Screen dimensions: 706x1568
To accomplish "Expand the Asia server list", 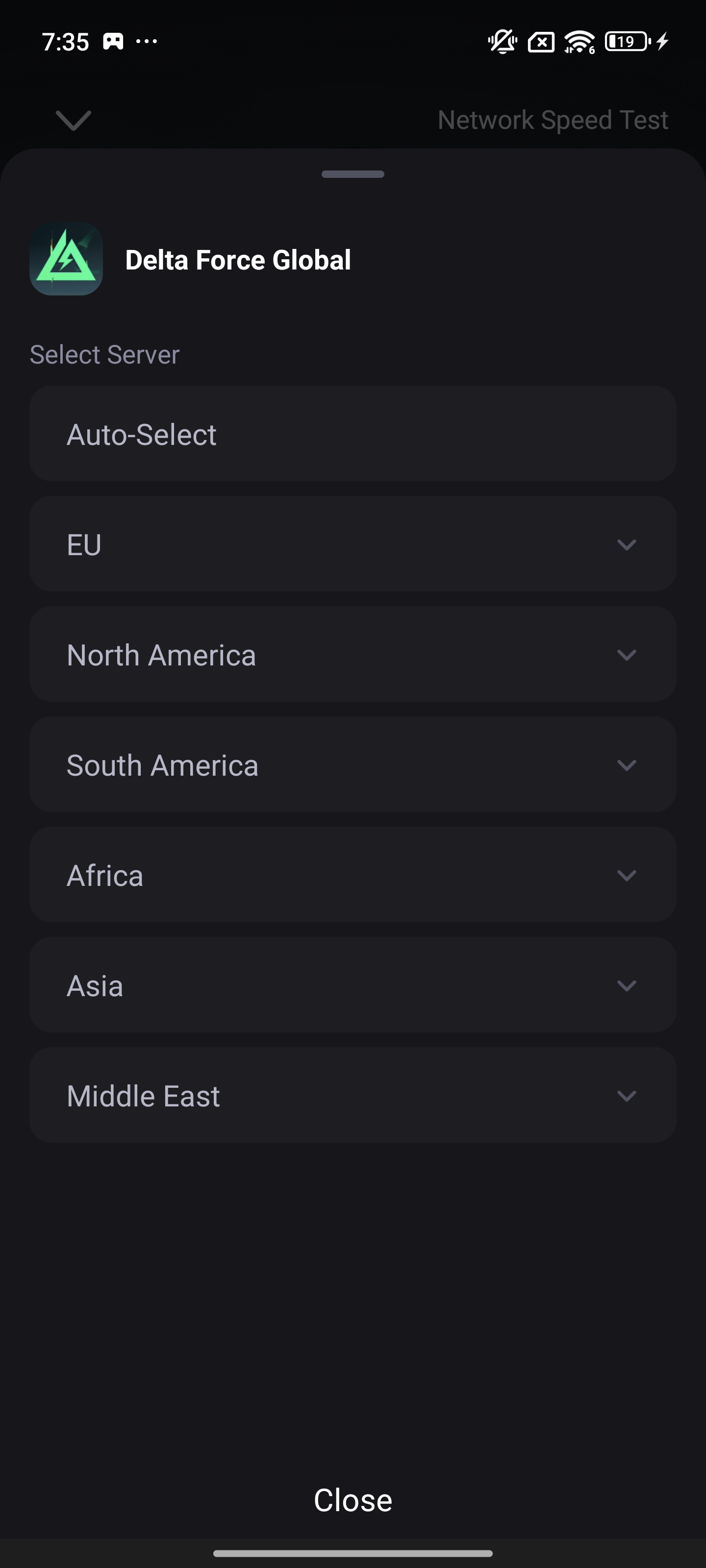I will [353, 985].
